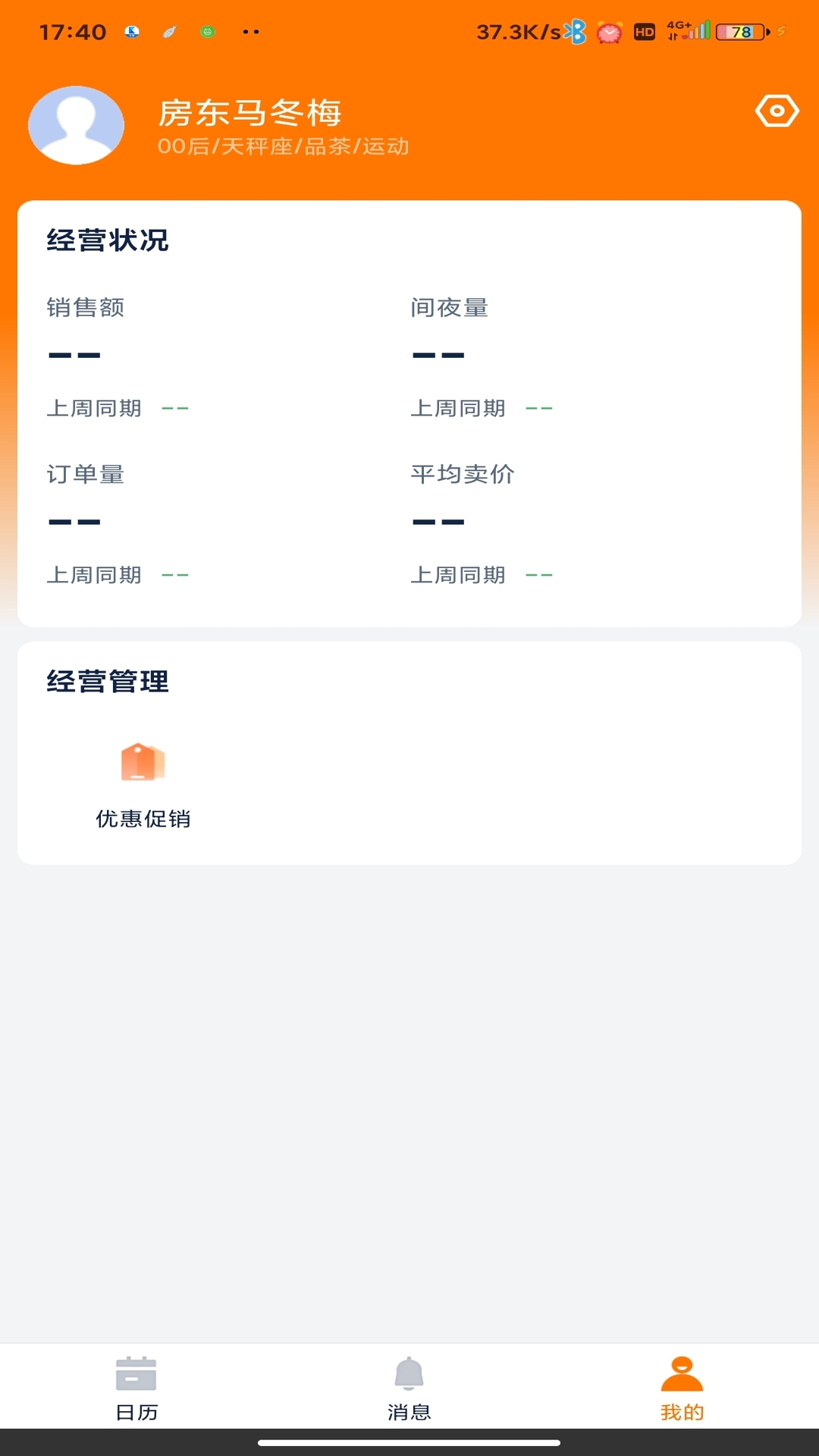This screenshot has height=1456, width=819.
Task: Tap the alarm clock status icon
Action: 609,32
